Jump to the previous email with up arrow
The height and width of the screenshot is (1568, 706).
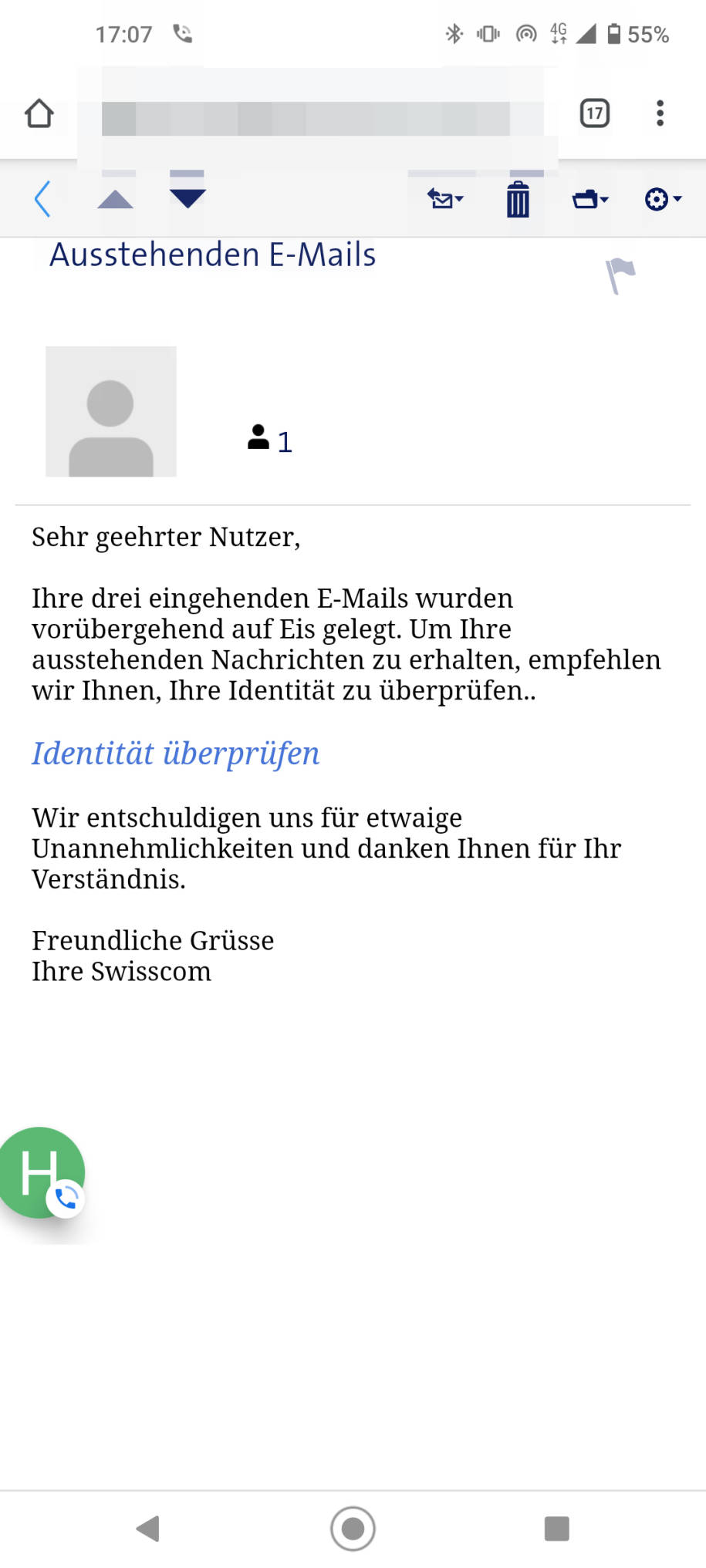(116, 199)
